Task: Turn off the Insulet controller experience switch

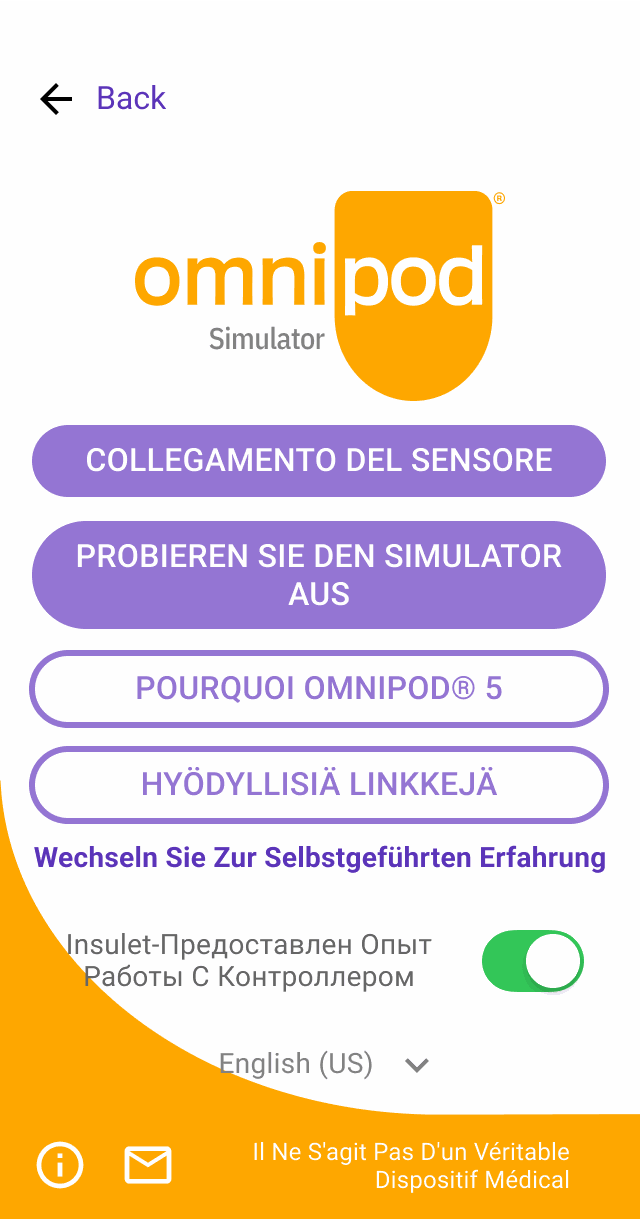Action: tap(532, 962)
